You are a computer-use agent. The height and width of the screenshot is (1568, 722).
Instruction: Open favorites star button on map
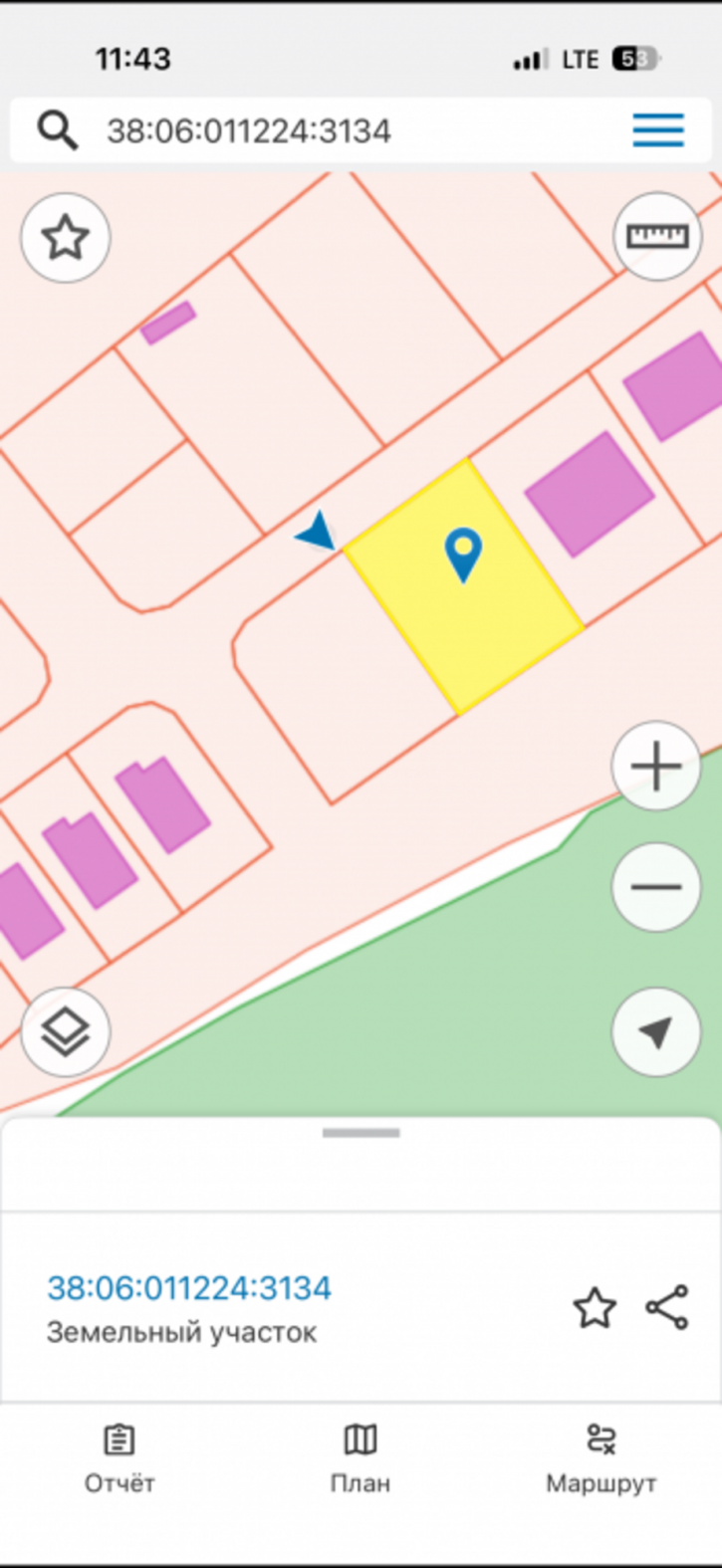pyautogui.click(x=66, y=238)
